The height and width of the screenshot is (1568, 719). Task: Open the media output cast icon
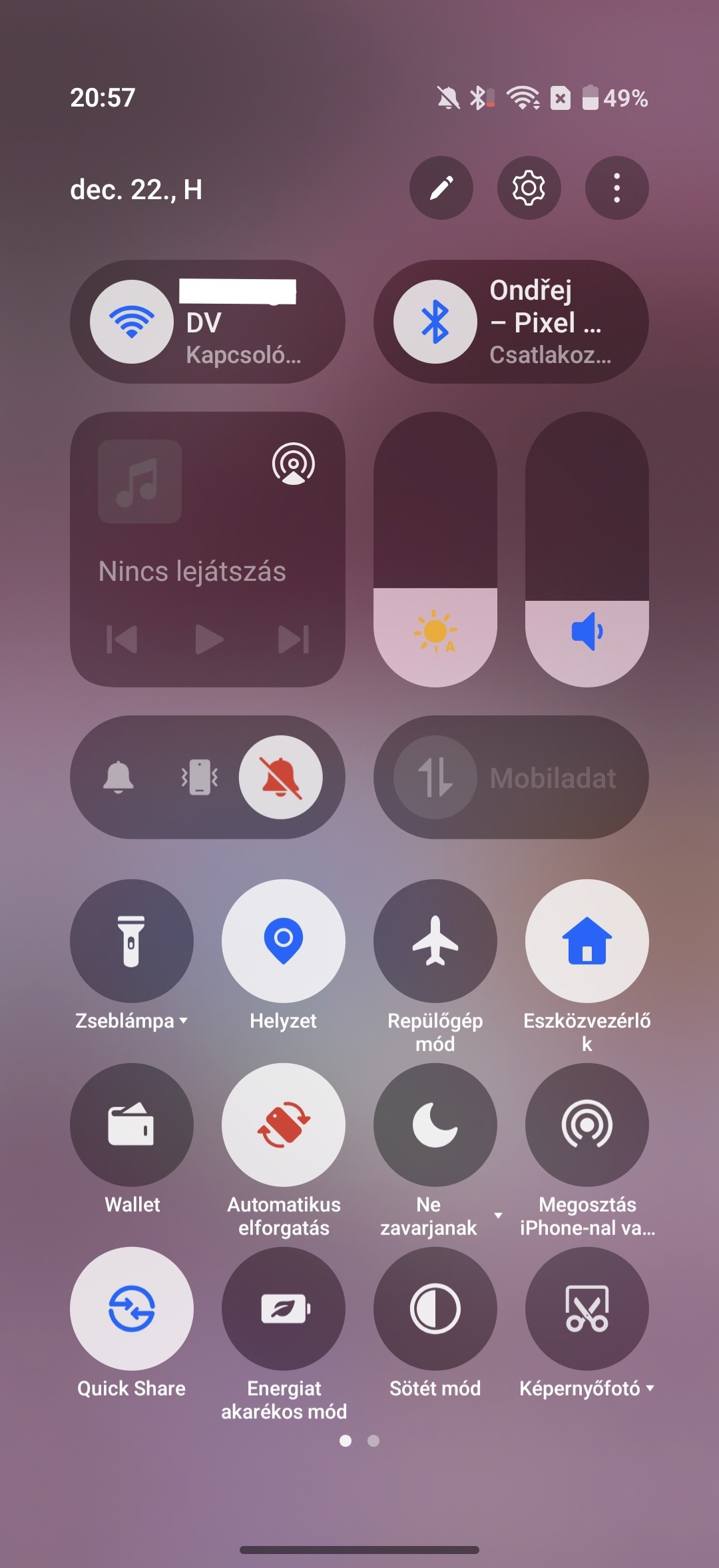pyautogui.click(x=293, y=464)
